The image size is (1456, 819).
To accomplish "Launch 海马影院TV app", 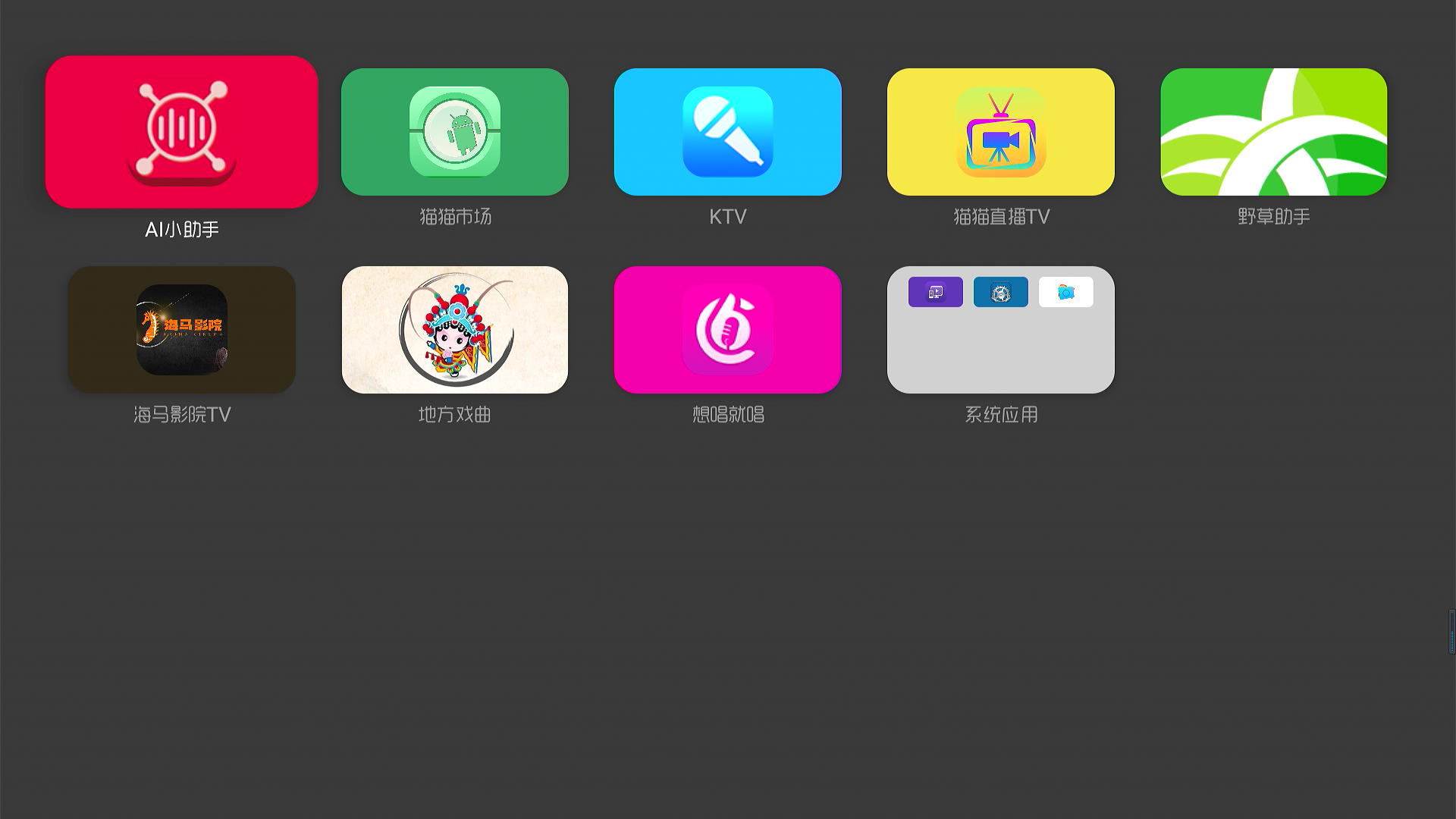I will 181,330.
